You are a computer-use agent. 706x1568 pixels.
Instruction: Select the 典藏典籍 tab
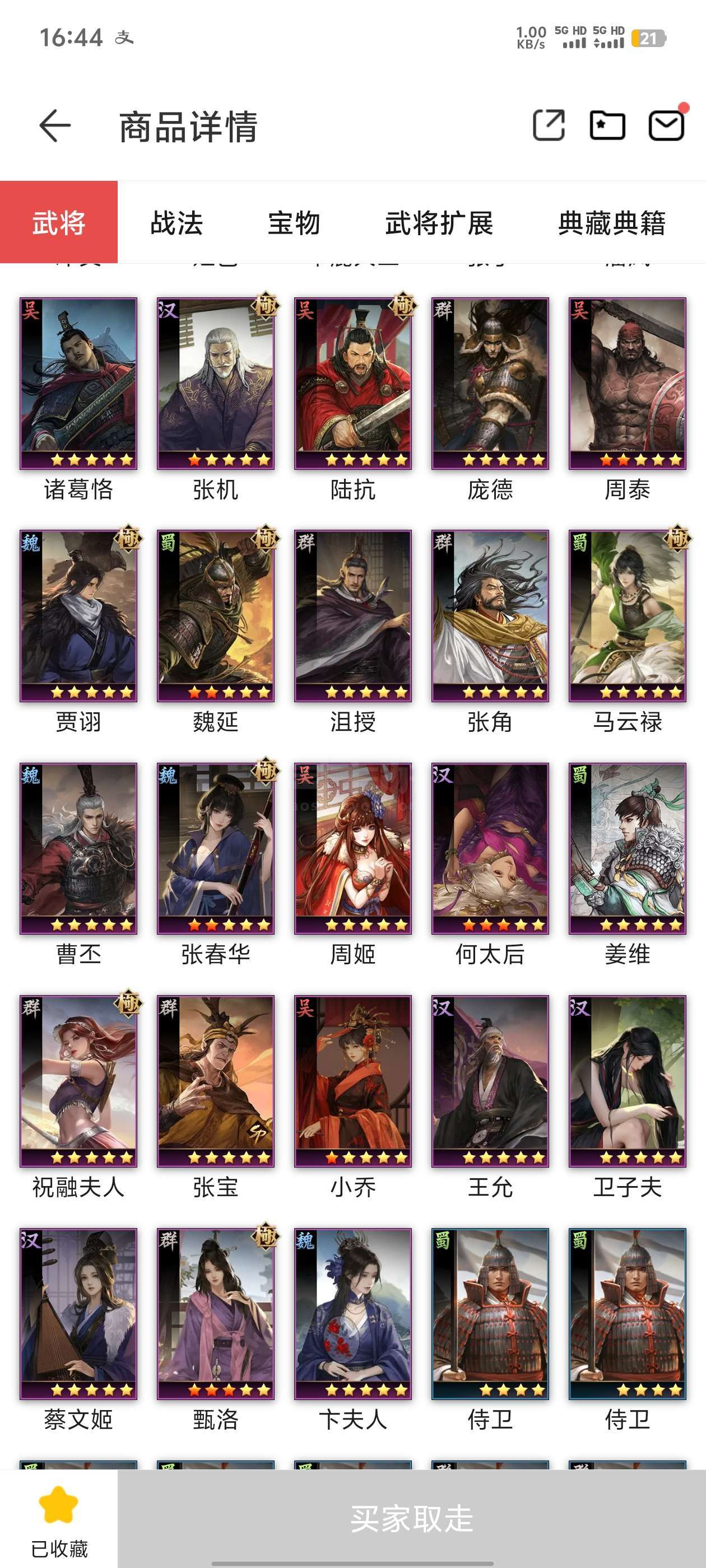pos(612,223)
